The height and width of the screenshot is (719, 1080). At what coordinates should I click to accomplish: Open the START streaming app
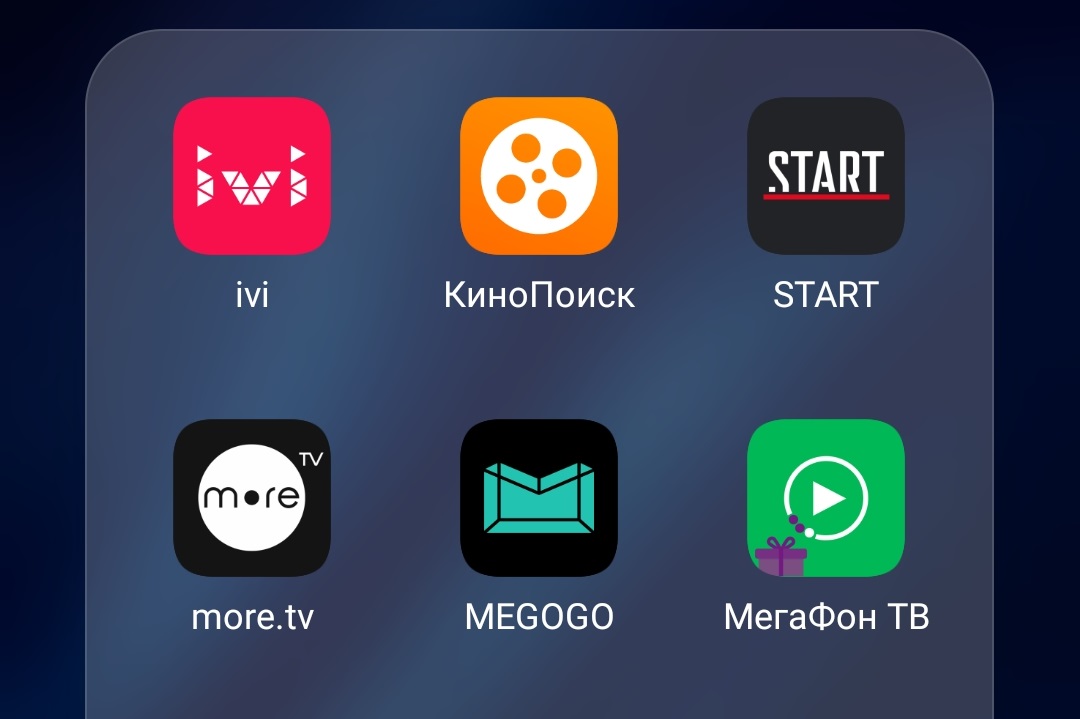(826, 176)
